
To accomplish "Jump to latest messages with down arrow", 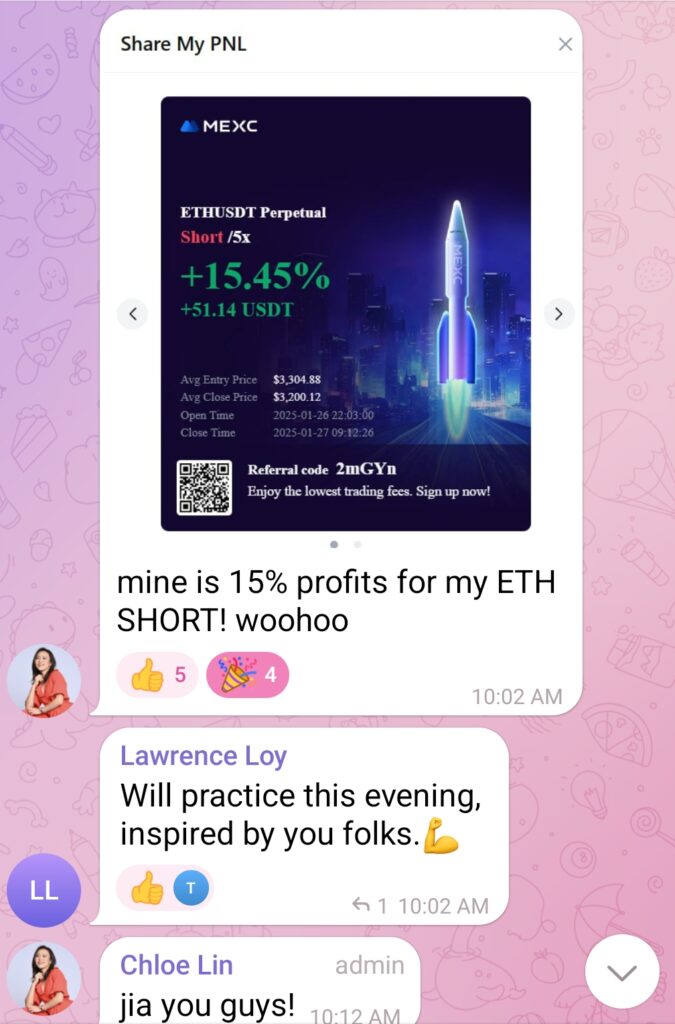I will click(622, 971).
